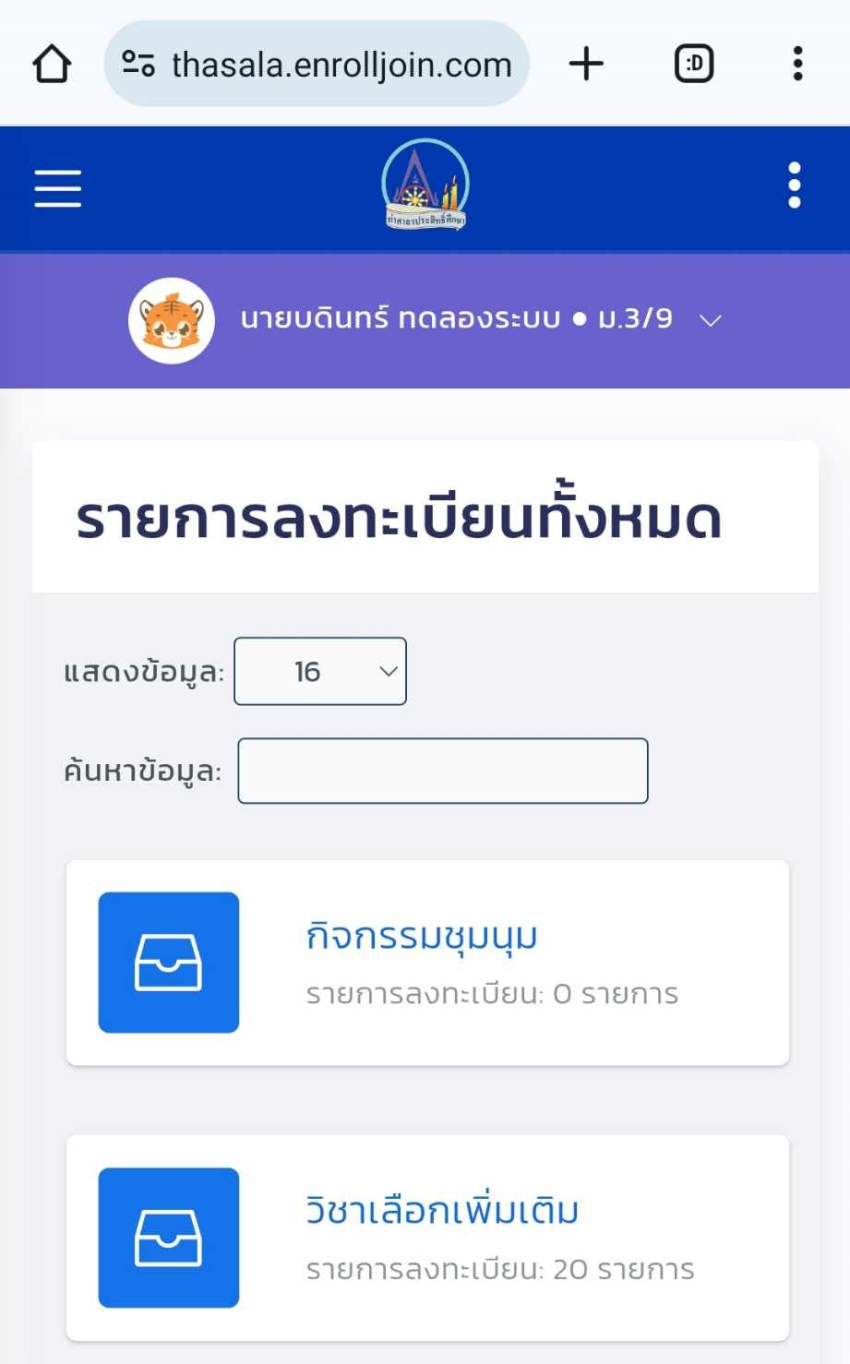Open the browser tab switcher
Image resolution: width=850 pixels, height=1364 pixels.
[x=694, y=65]
